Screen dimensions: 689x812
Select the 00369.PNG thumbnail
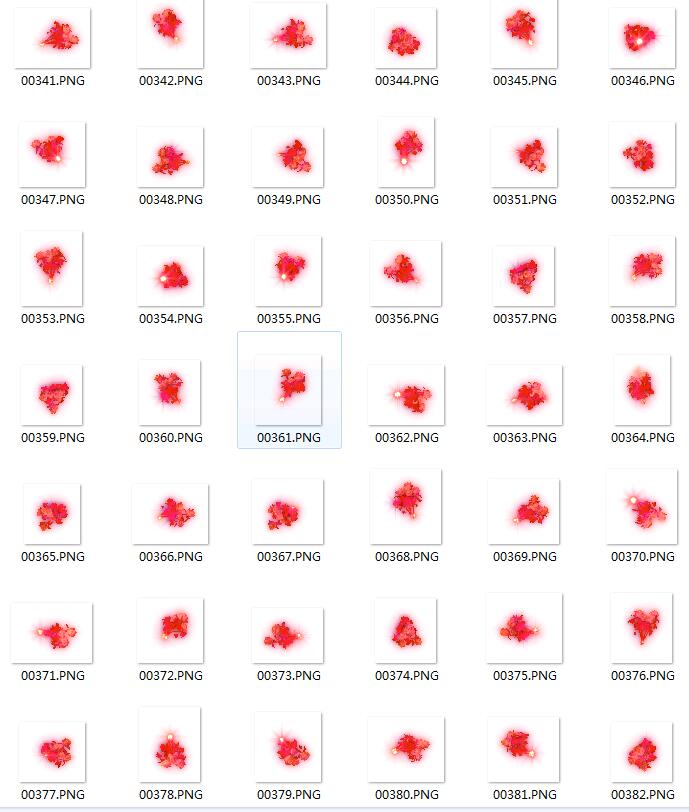[525, 511]
